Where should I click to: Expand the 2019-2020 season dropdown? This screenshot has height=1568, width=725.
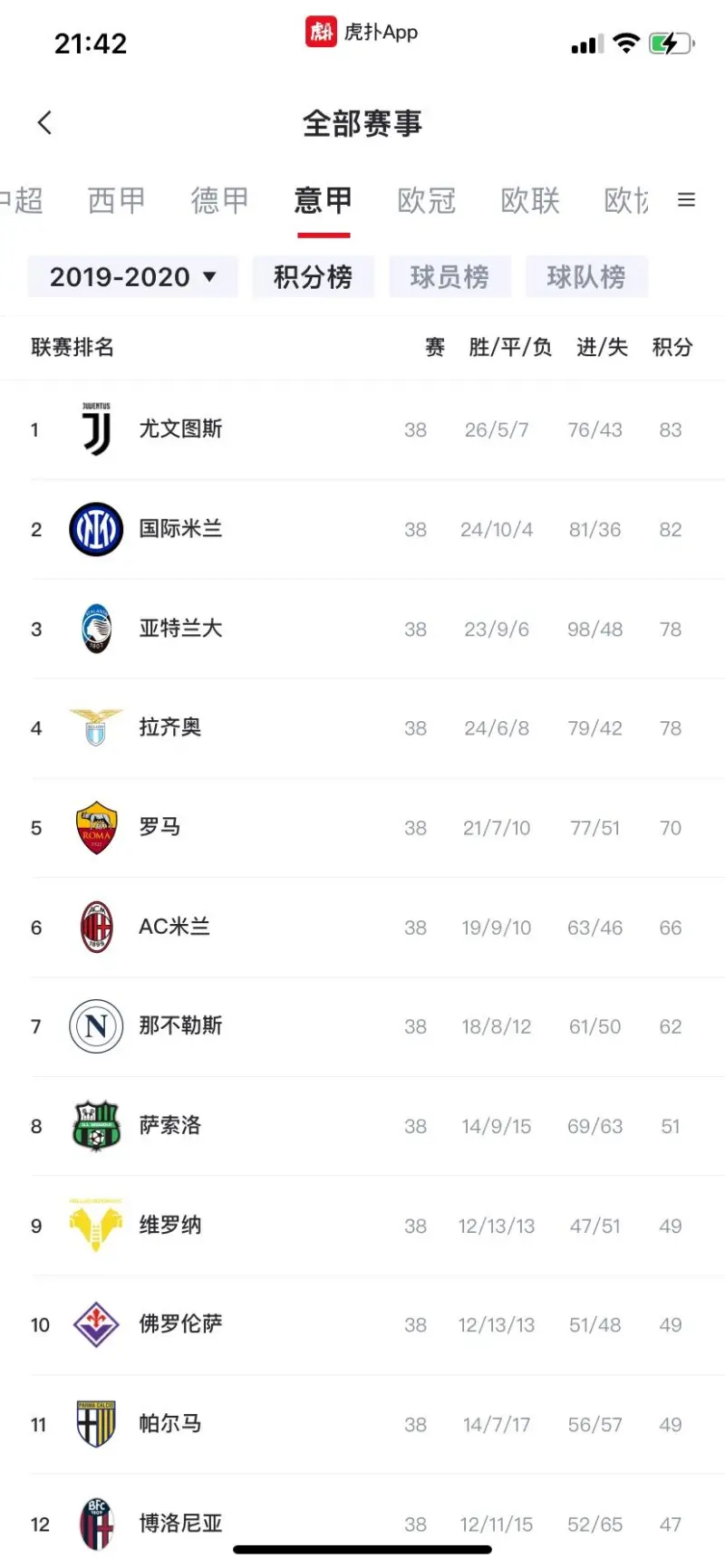[133, 276]
